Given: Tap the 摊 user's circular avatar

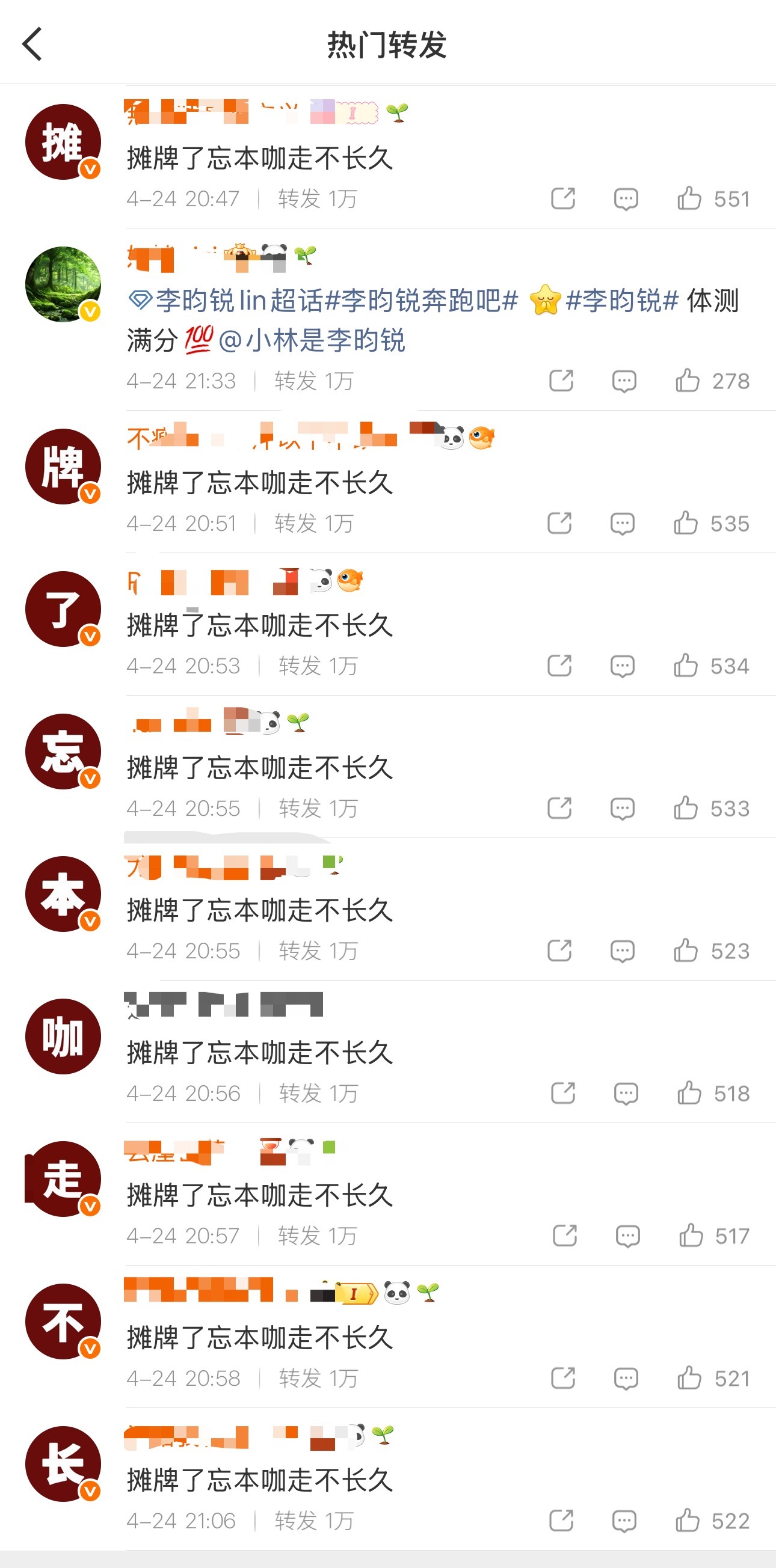Looking at the screenshot, I should 63,141.
